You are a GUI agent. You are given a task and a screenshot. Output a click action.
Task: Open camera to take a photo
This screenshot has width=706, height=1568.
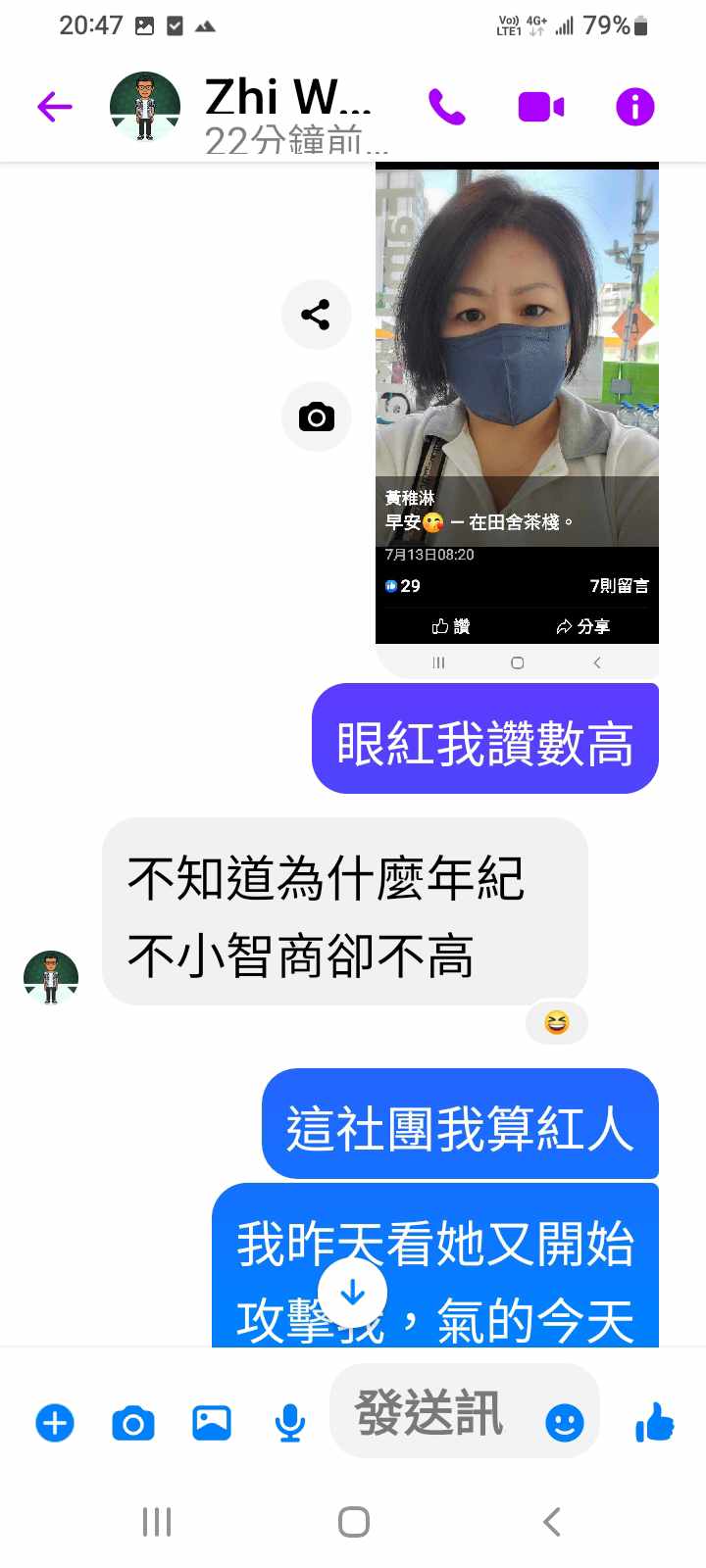pos(133,1423)
